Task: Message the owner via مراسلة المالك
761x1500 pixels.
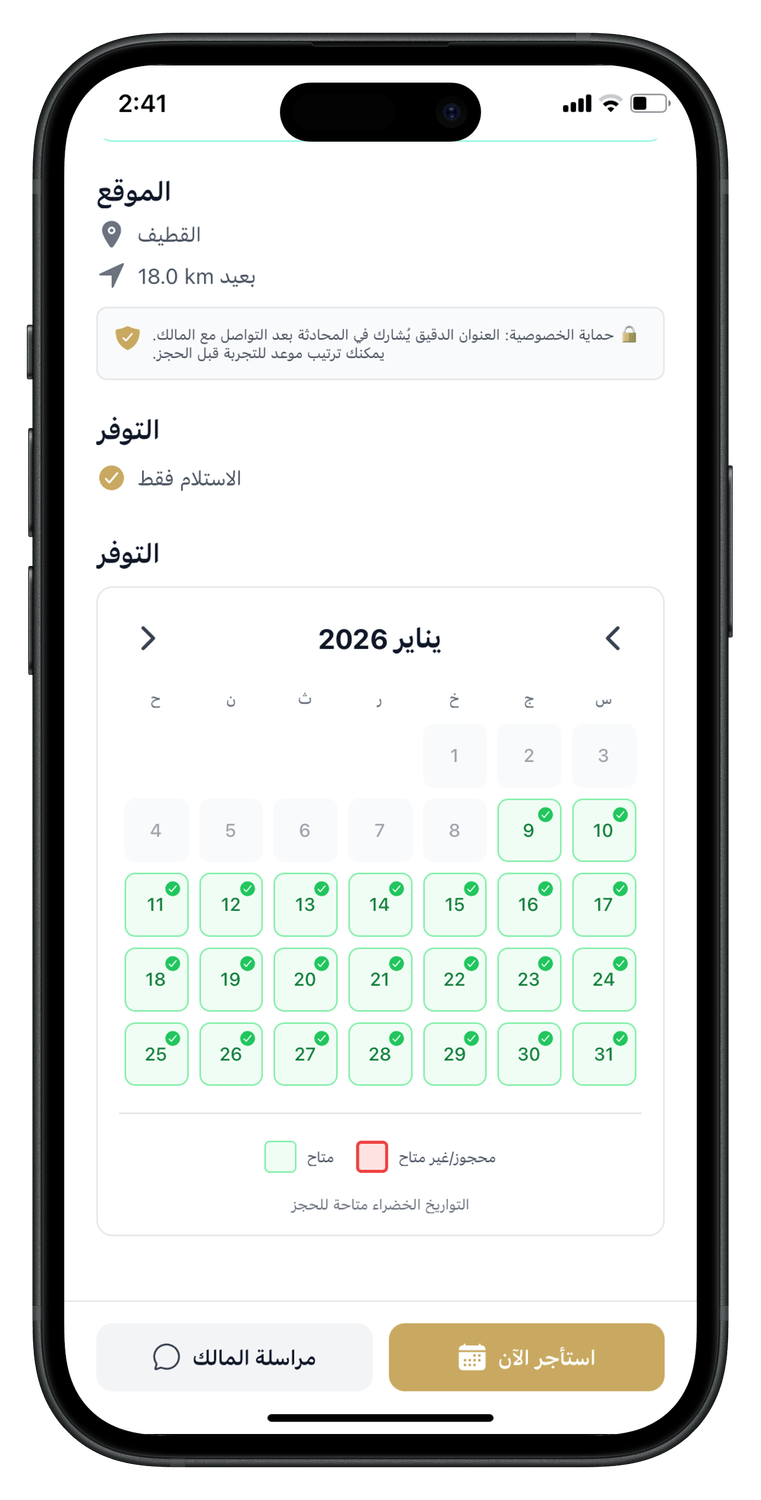Action: click(234, 1357)
